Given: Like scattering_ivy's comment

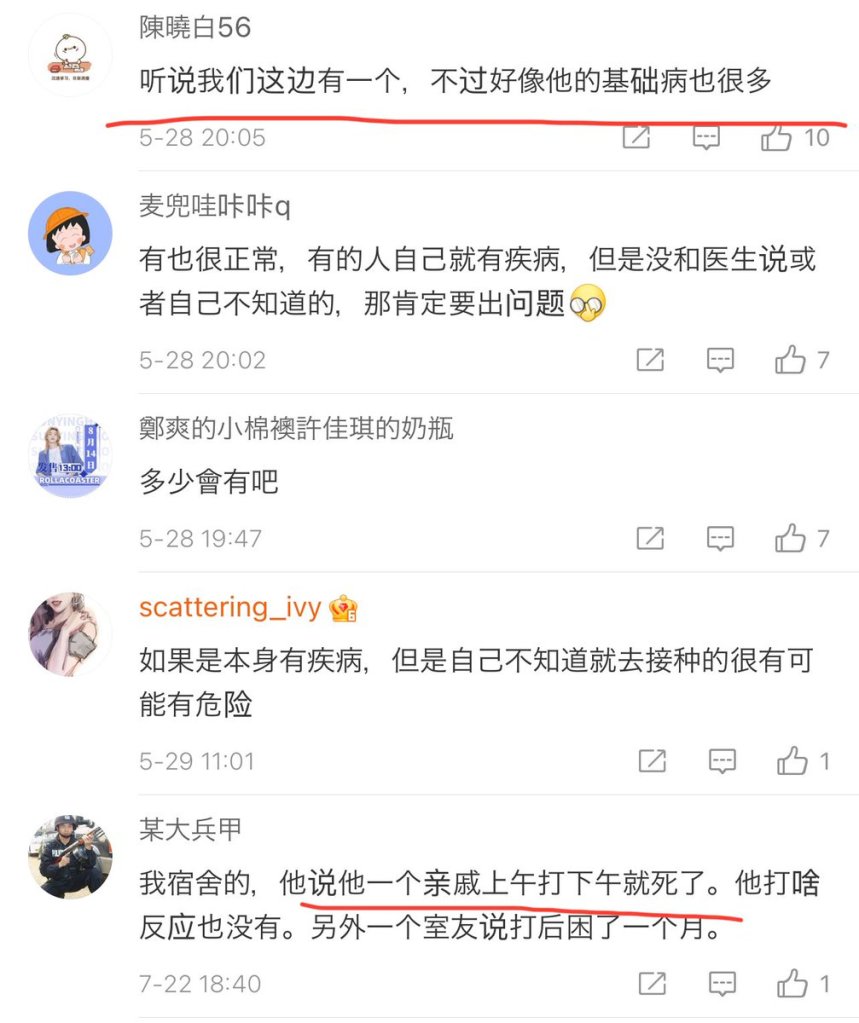Looking at the screenshot, I should (x=792, y=761).
